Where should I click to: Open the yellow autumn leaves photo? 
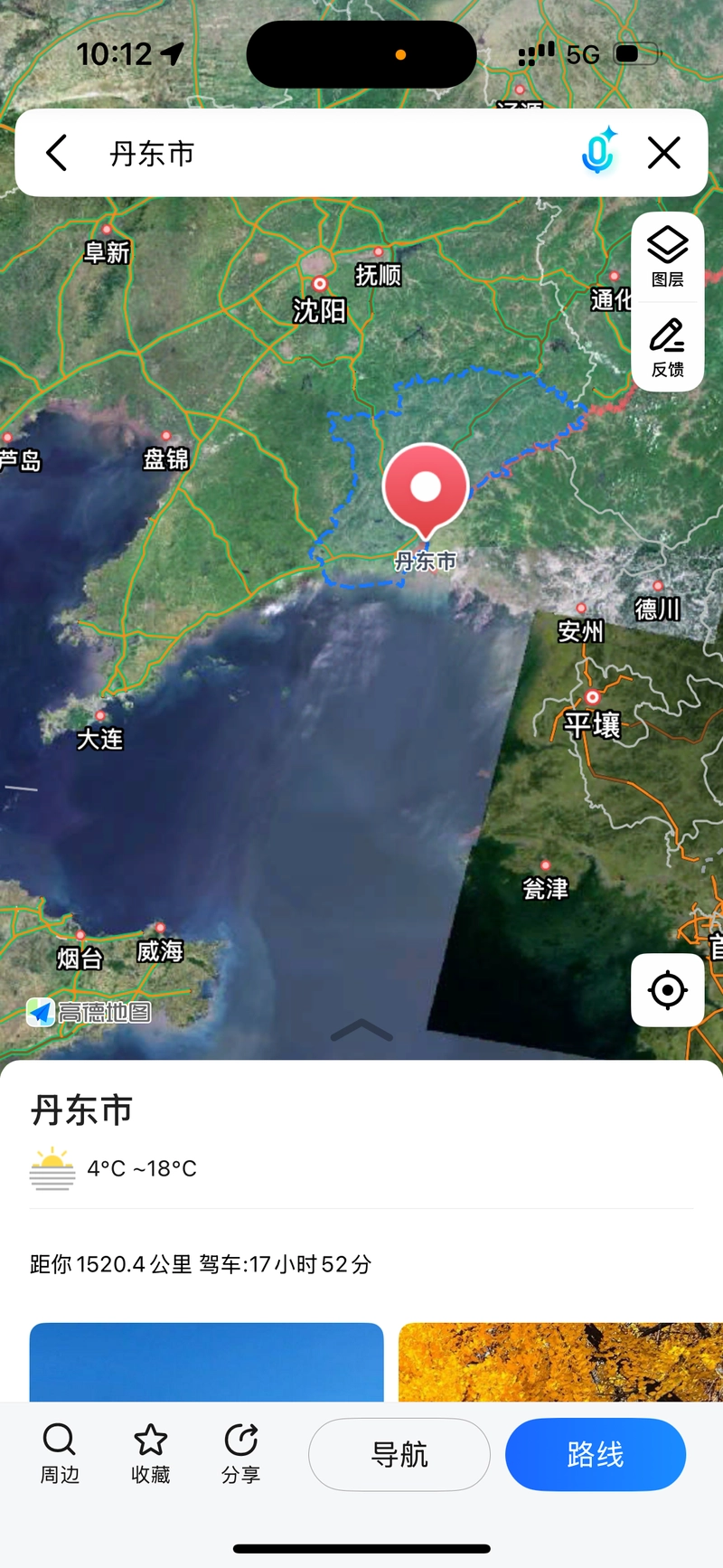560,1362
